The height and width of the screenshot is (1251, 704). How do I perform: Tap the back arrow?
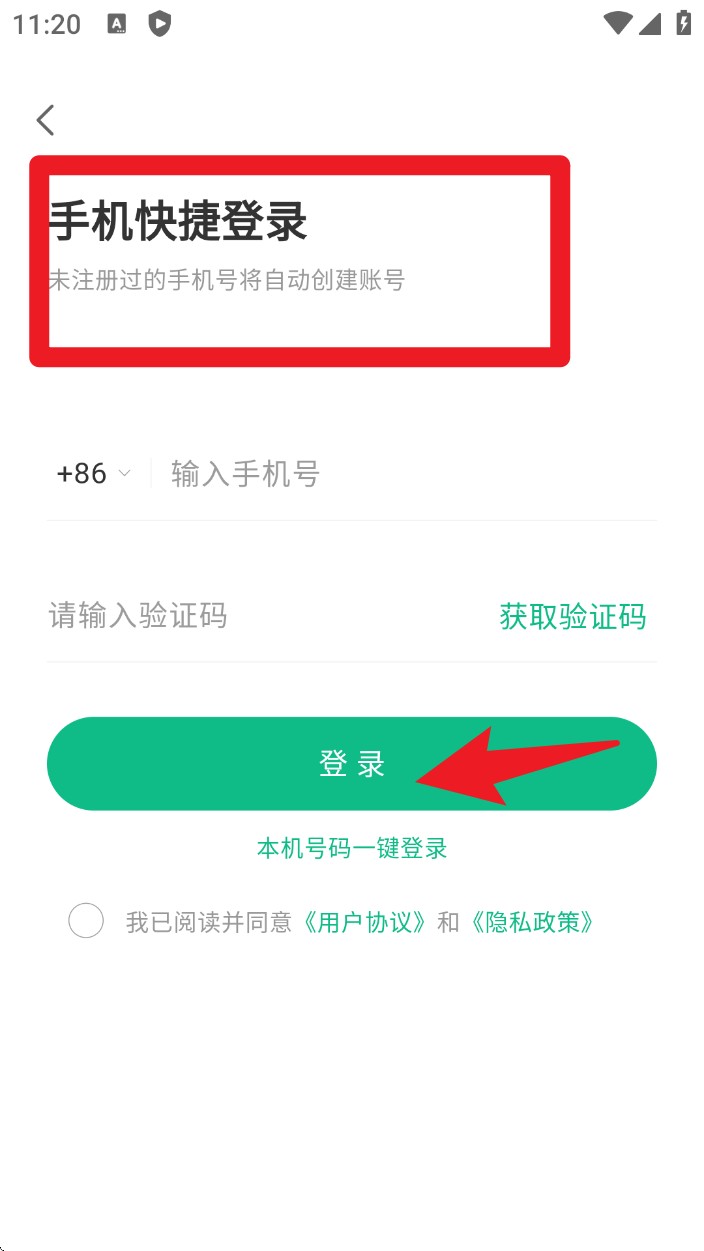point(45,120)
